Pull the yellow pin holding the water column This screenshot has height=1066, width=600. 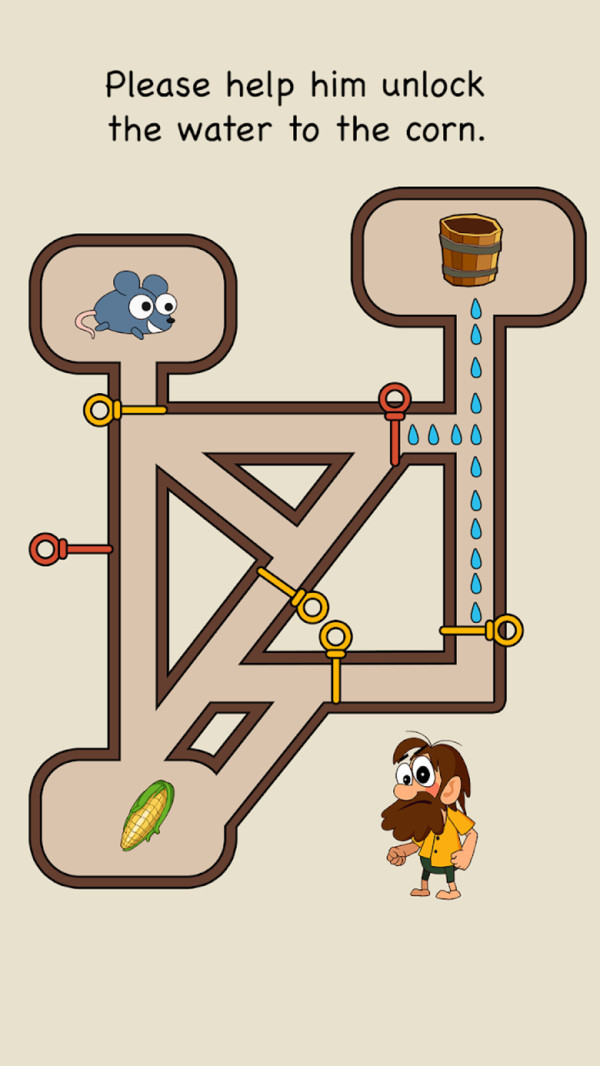pos(507,630)
